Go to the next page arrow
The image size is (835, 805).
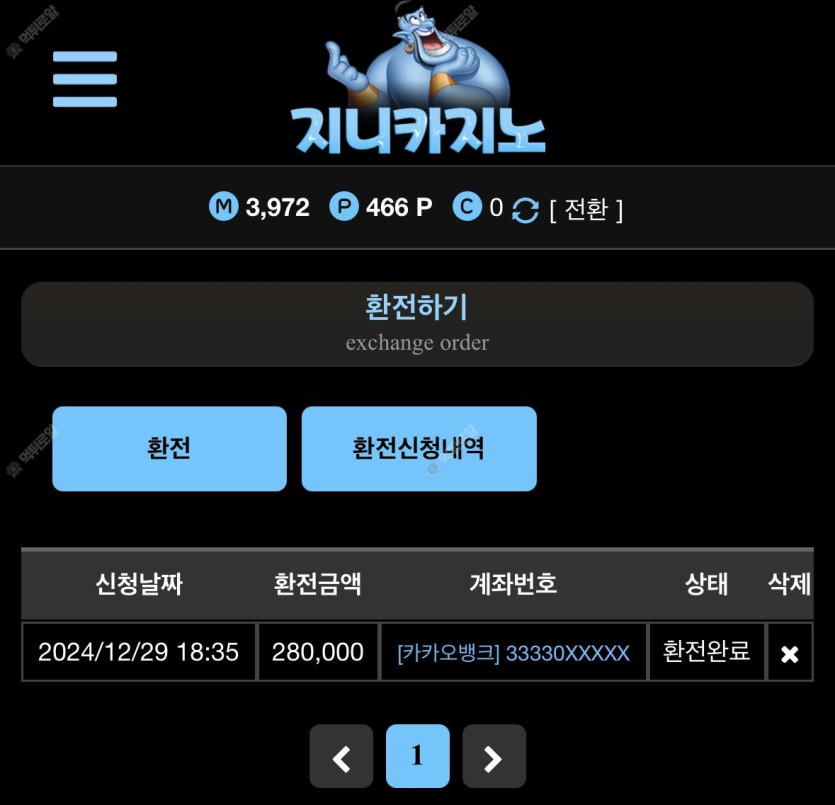click(x=493, y=756)
